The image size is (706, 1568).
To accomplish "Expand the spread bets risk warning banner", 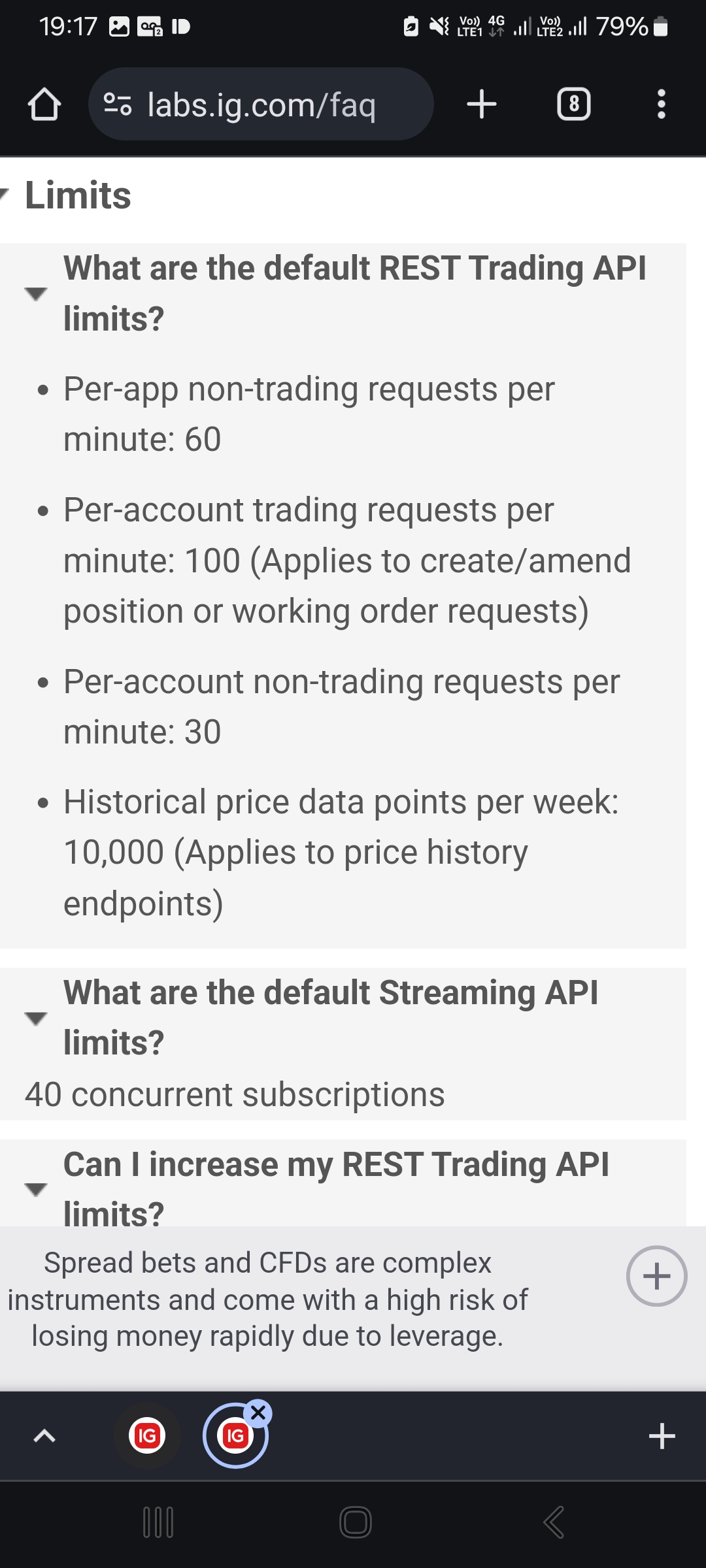I will [656, 1276].
